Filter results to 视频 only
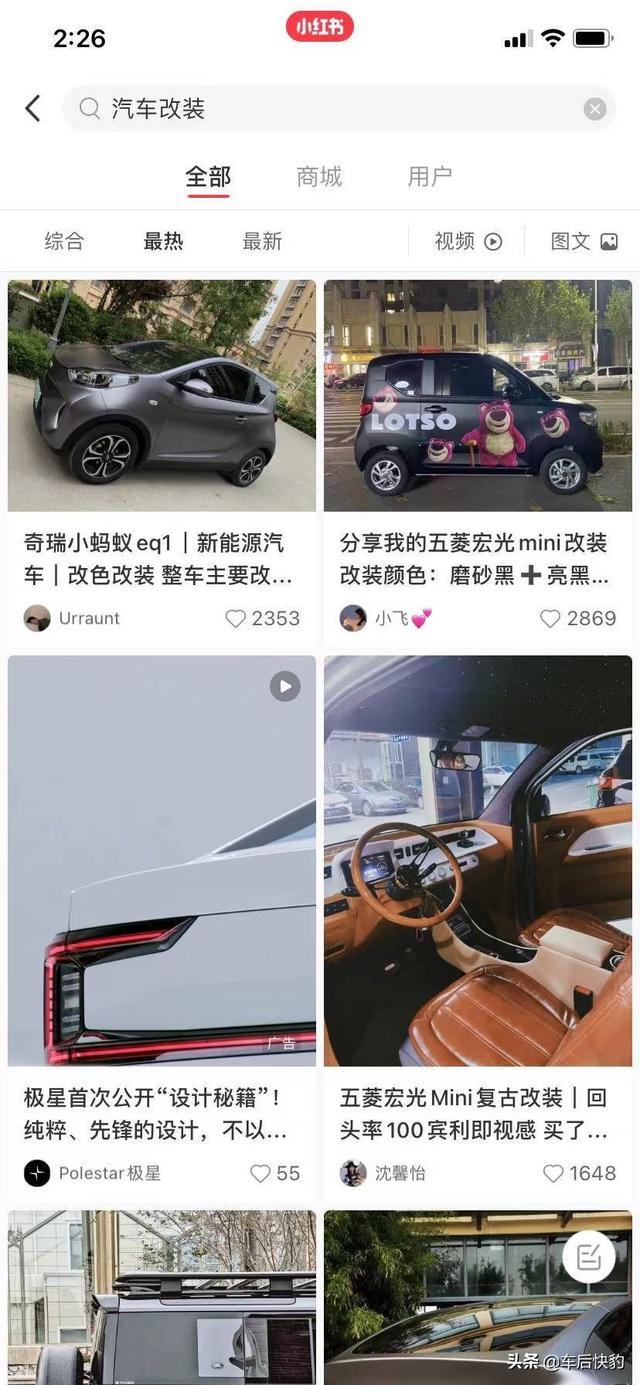This screenshot has height=1385, width=640. tap(467, 241)
